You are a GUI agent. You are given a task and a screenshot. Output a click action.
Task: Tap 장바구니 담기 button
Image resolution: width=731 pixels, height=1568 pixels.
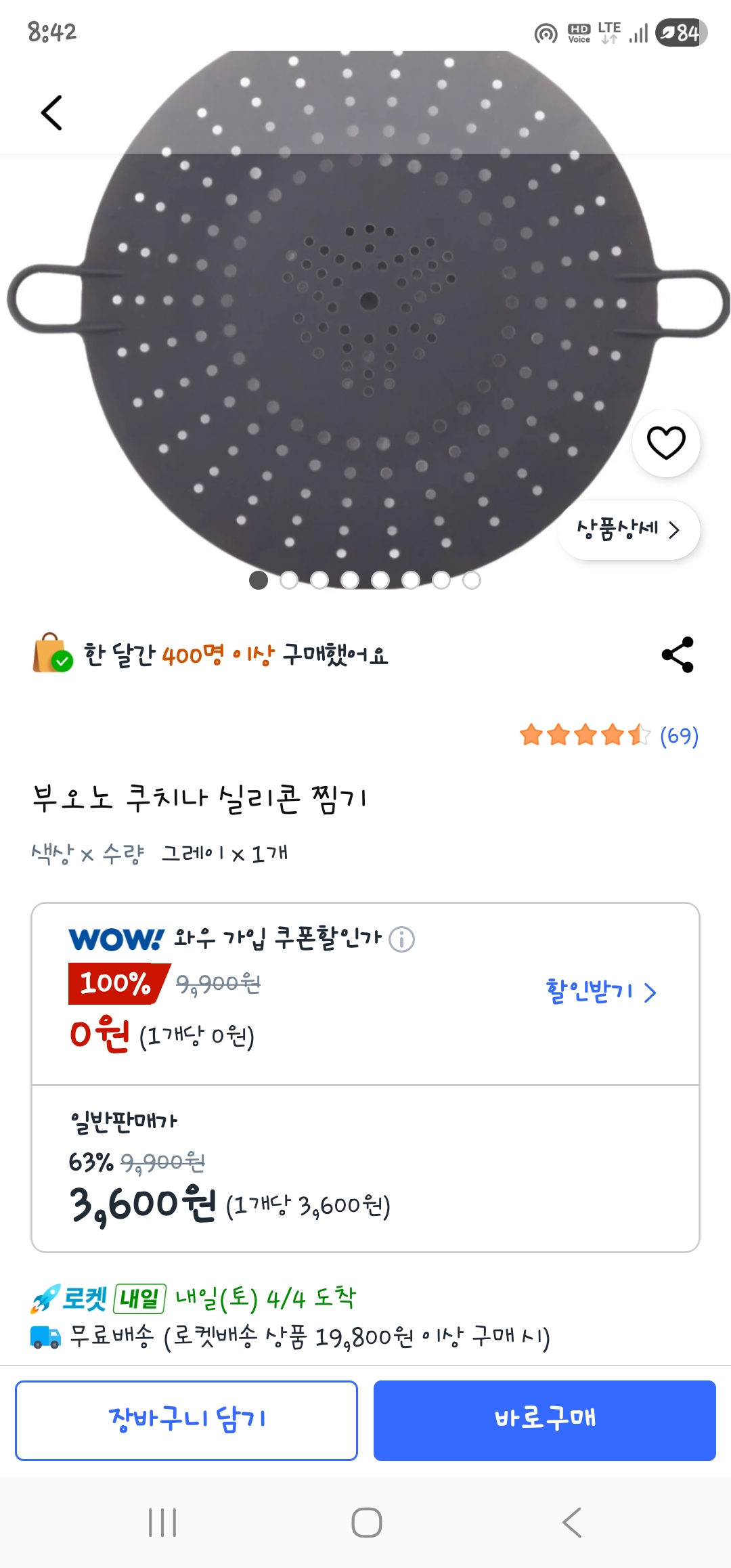coord(186,1420)
